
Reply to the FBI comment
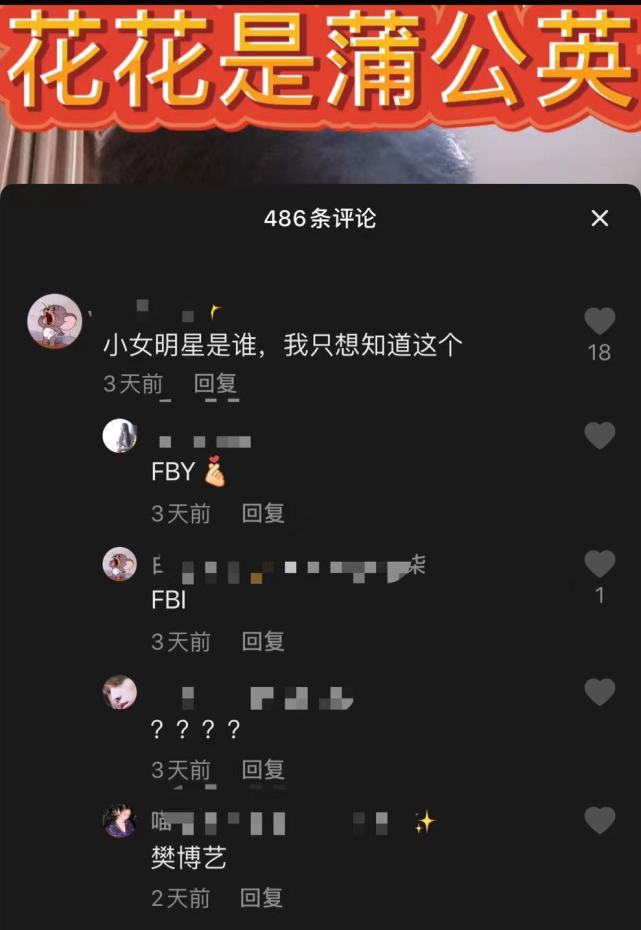point(263,642)
